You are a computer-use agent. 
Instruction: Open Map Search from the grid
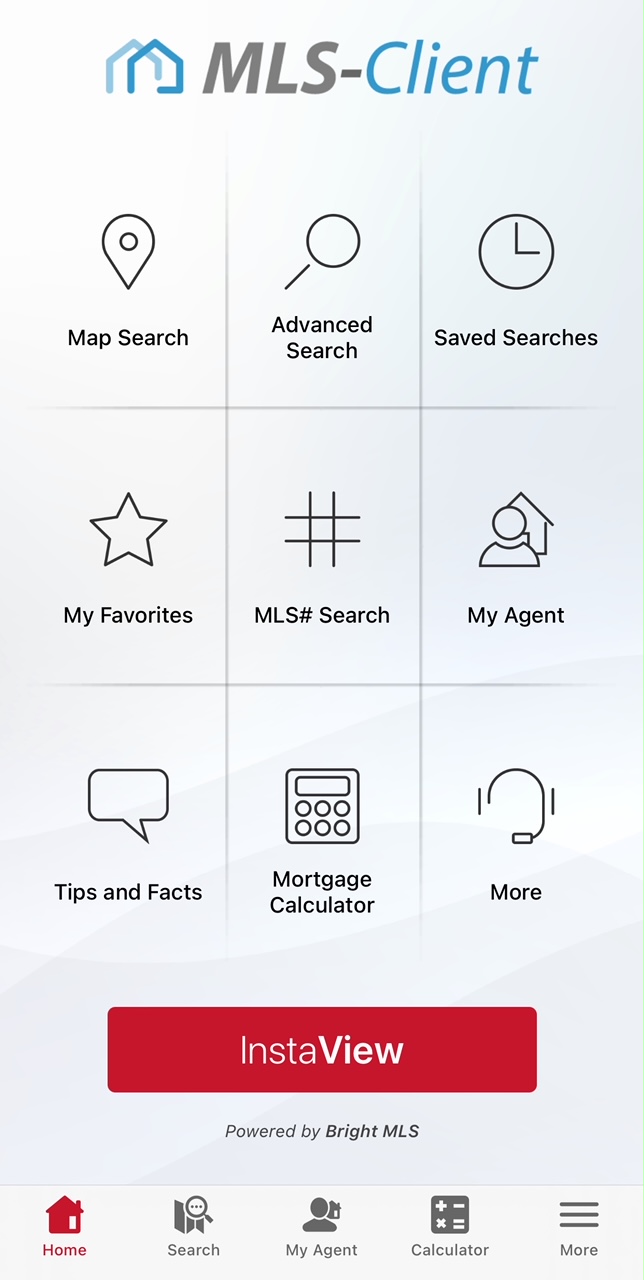pos(128,280)
